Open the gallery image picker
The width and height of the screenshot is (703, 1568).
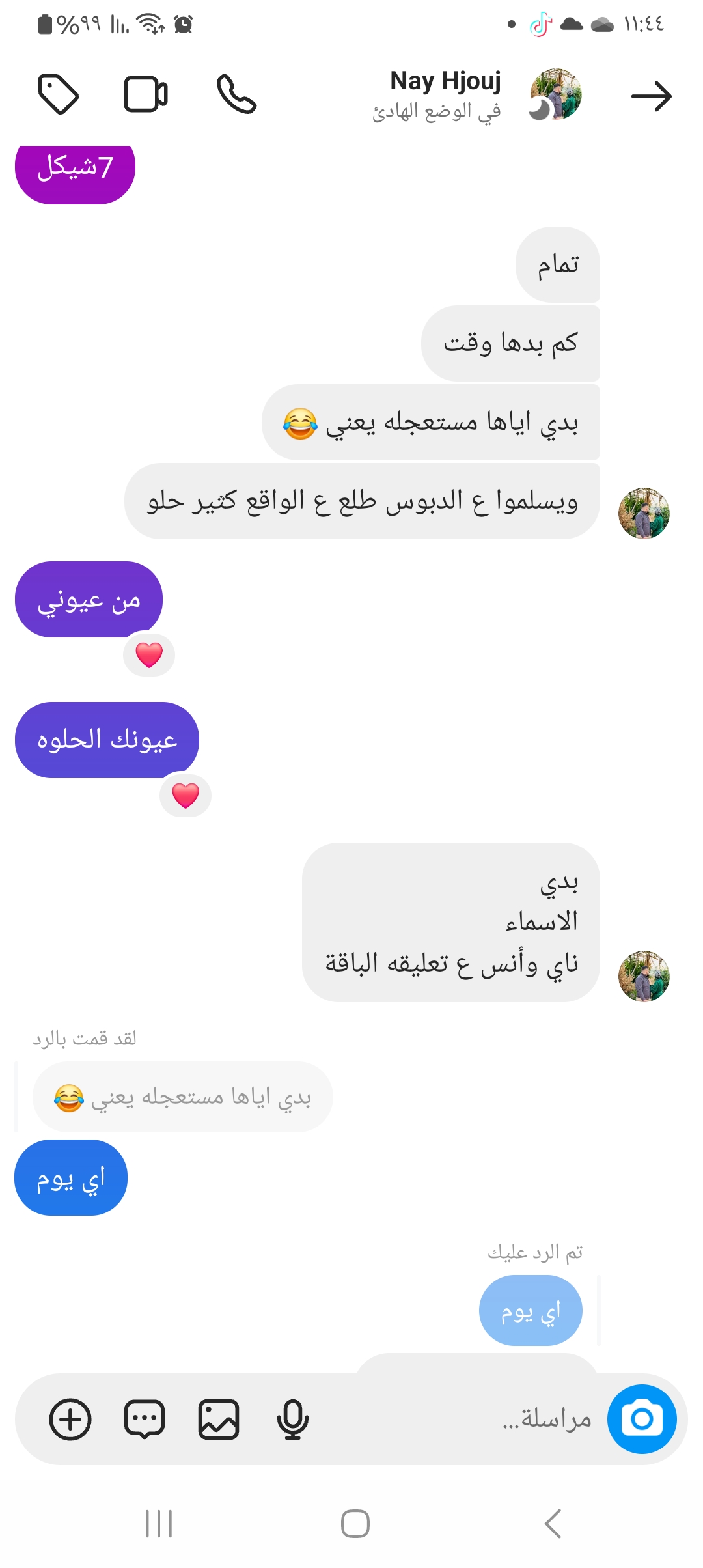(x=219, y=1419)
